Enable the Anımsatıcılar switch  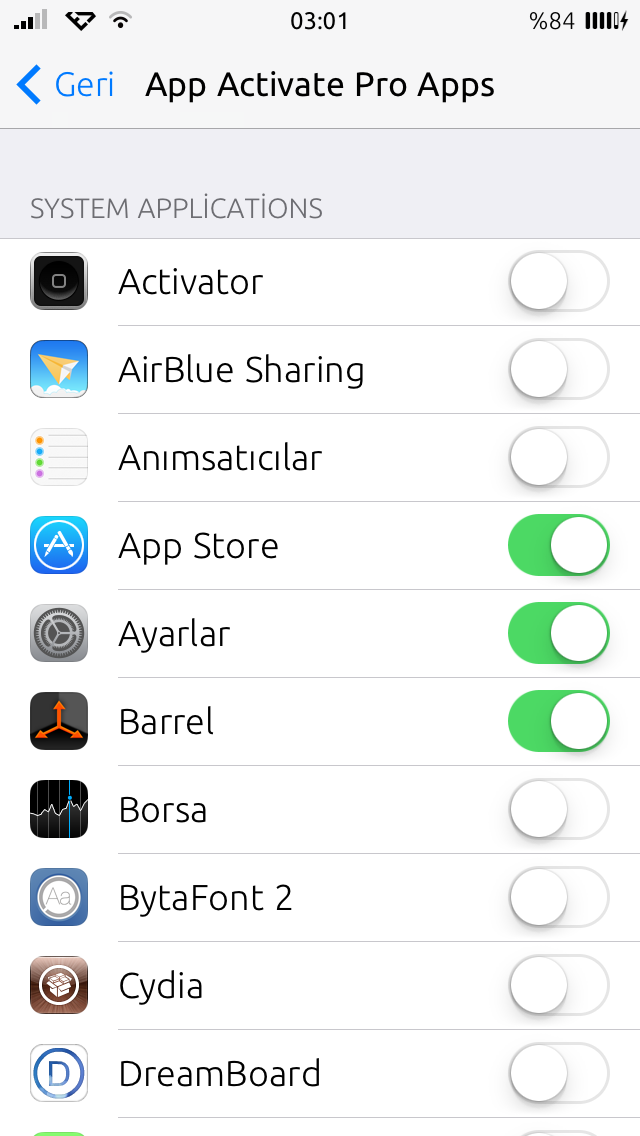click(559, 457)
